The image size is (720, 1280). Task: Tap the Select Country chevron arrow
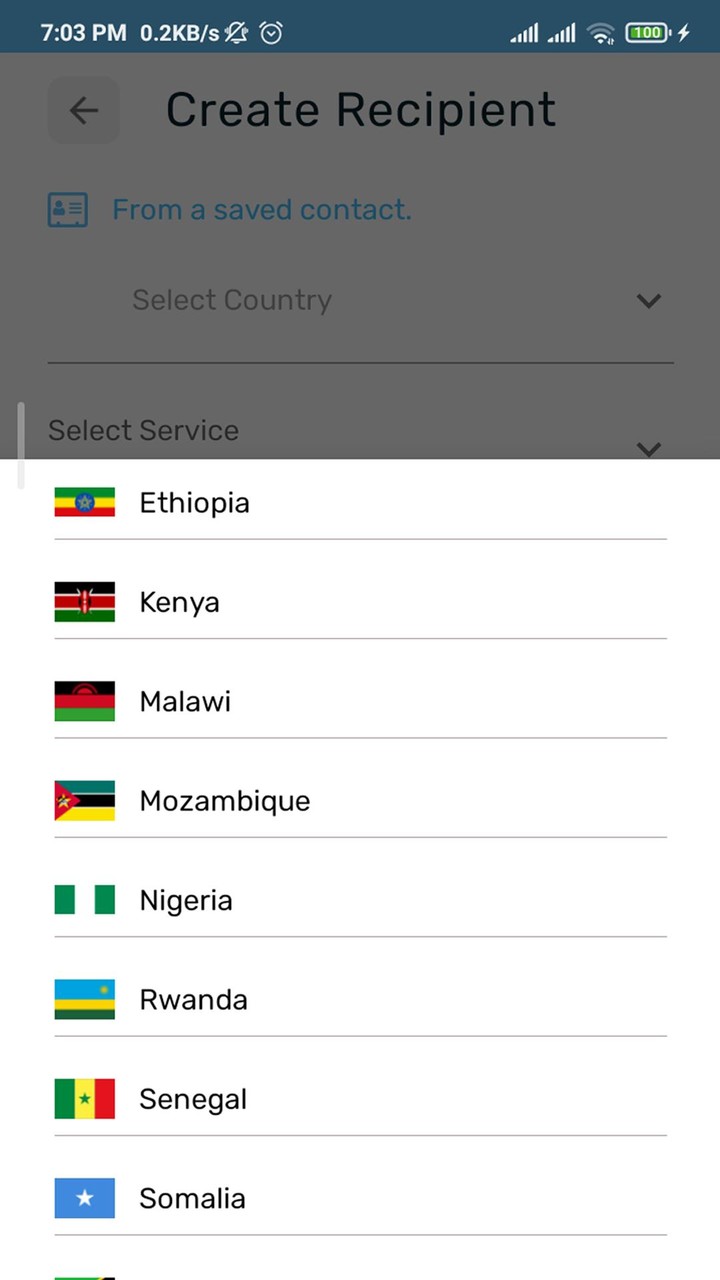coord(648,300)
